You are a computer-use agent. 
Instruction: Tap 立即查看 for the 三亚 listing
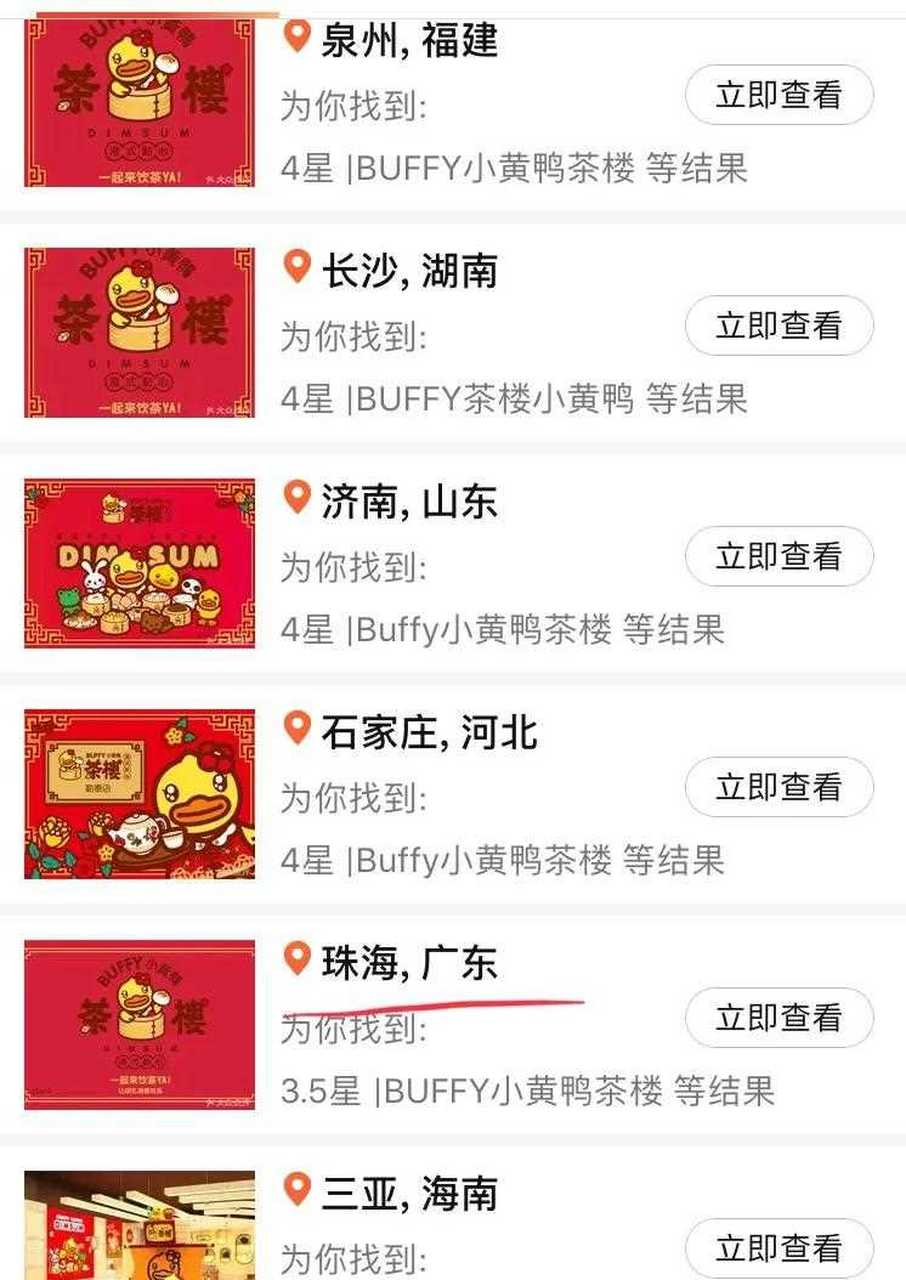click(779, 1248)
